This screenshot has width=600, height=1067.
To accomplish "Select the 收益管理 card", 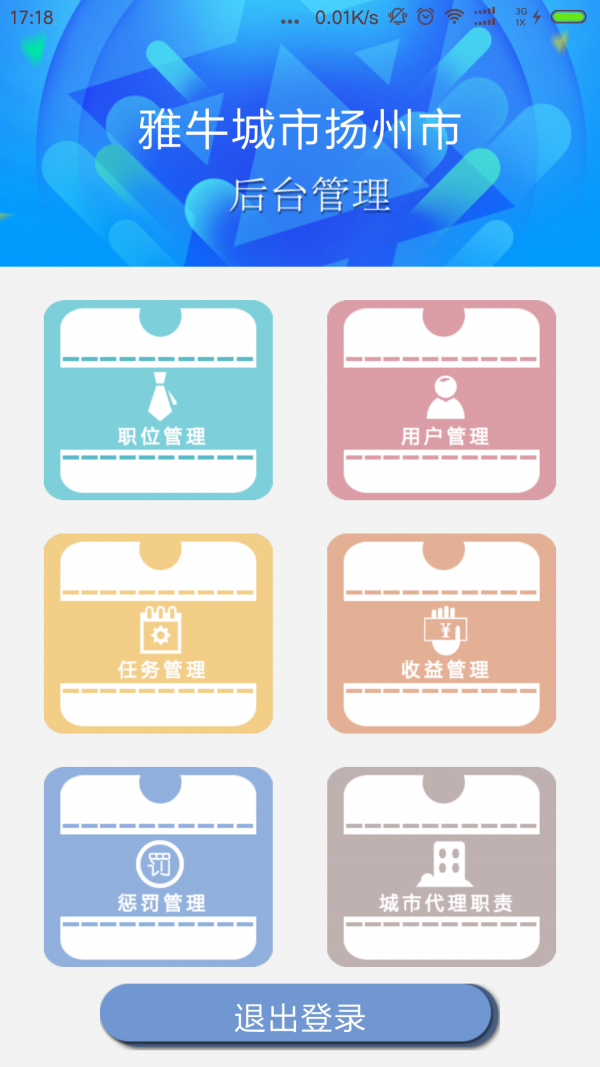I will click(441, 633).
